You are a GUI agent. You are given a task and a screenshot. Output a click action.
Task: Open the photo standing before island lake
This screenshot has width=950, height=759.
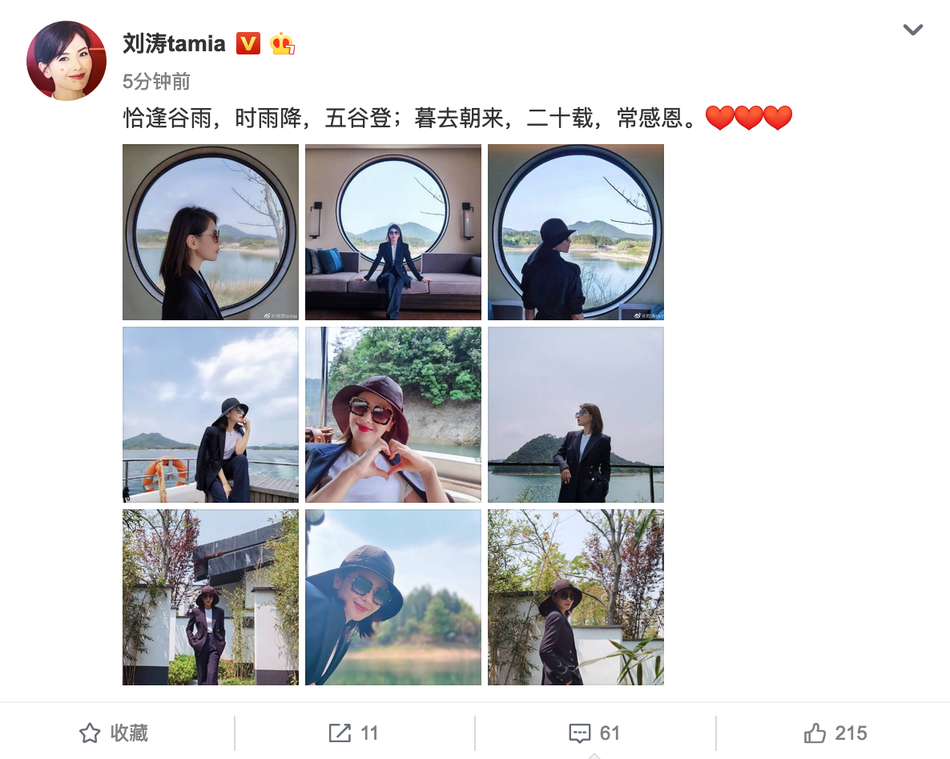[x=576, y=414]
